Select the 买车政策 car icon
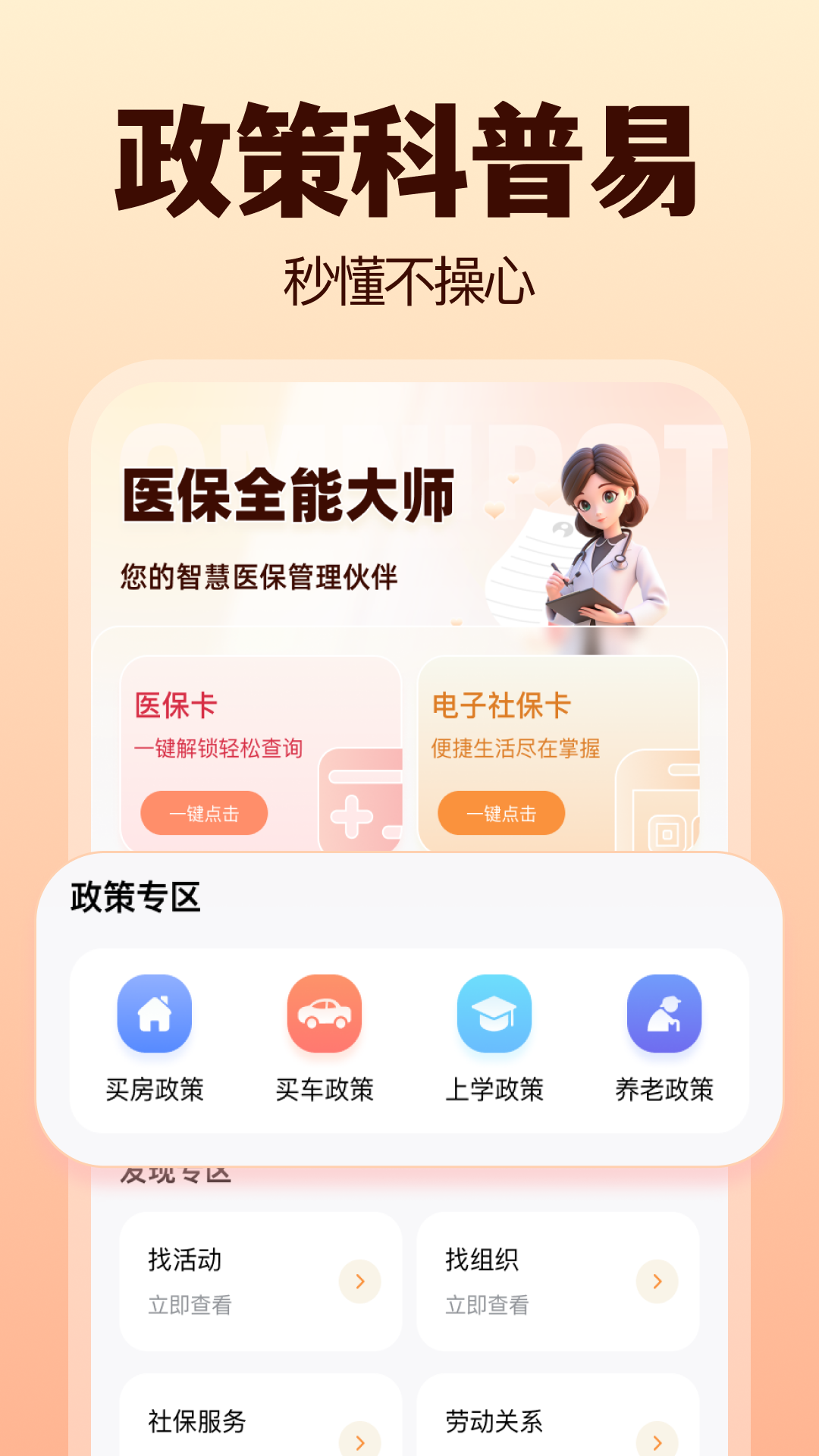The width and height of the screenshot is (819, 1456). pos(325,1013)
